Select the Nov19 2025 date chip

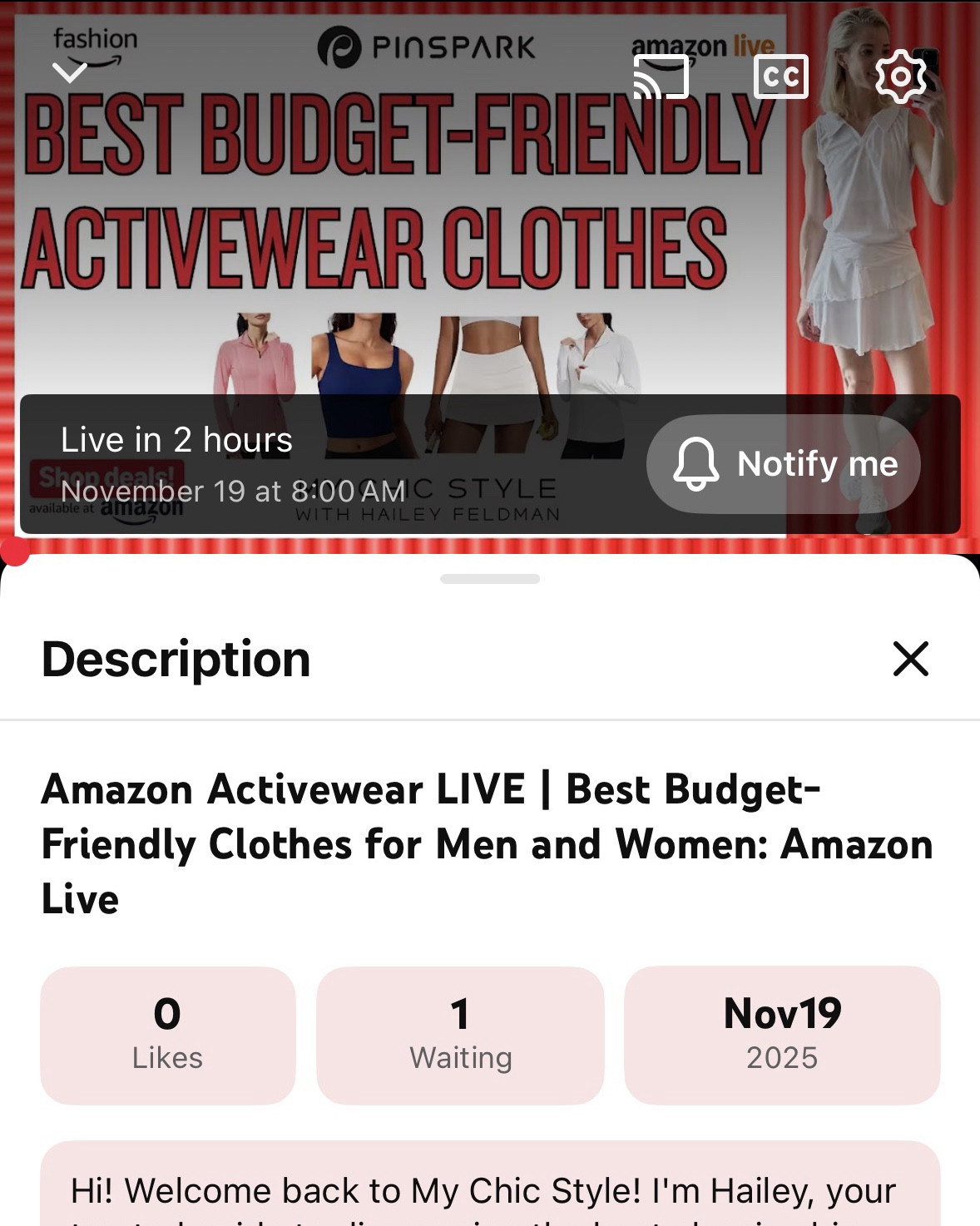782,1036
